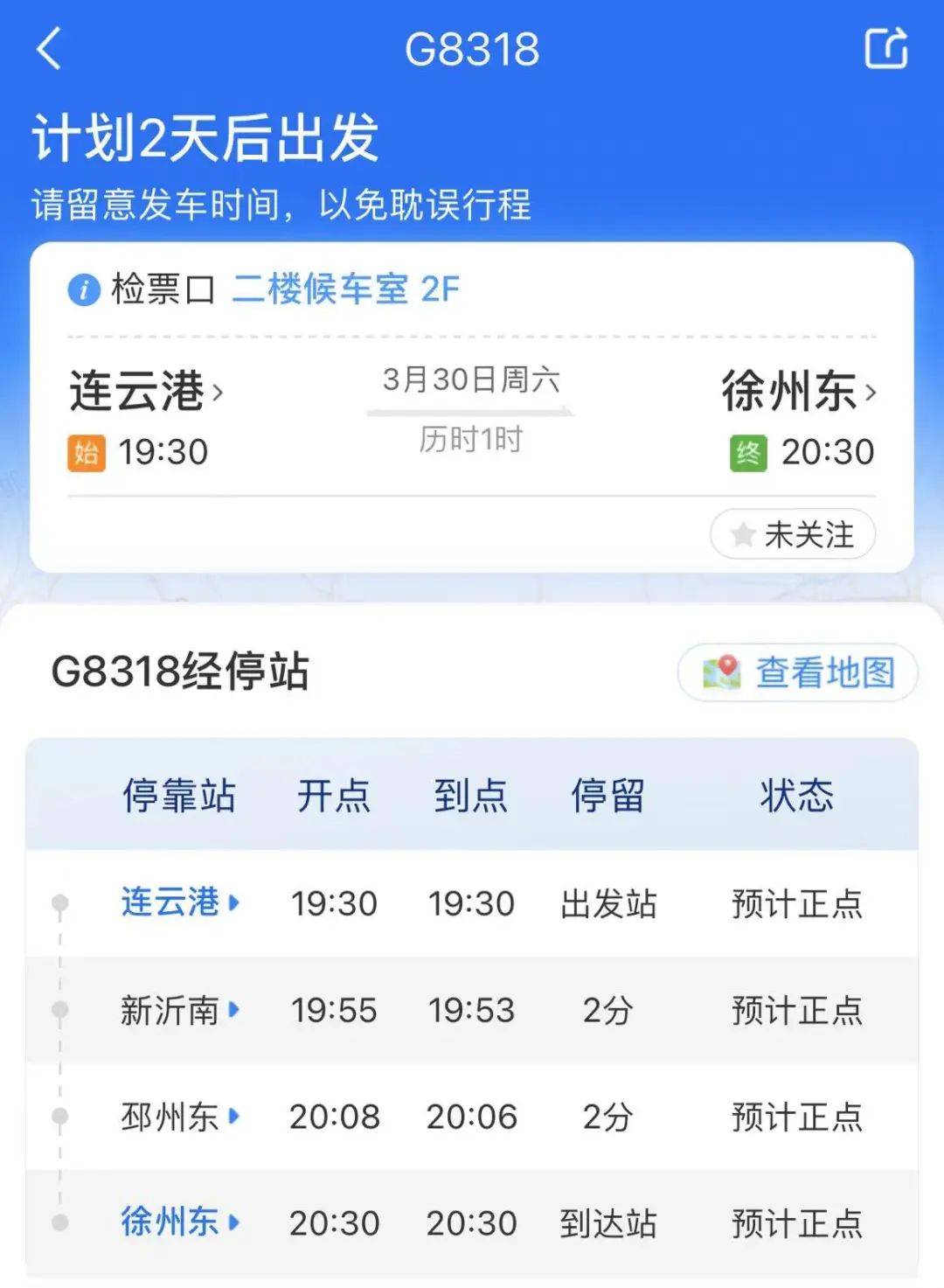Select the 停靠站 column header
The width and height of the screenshot is (944, 1288).
point(178,796)
